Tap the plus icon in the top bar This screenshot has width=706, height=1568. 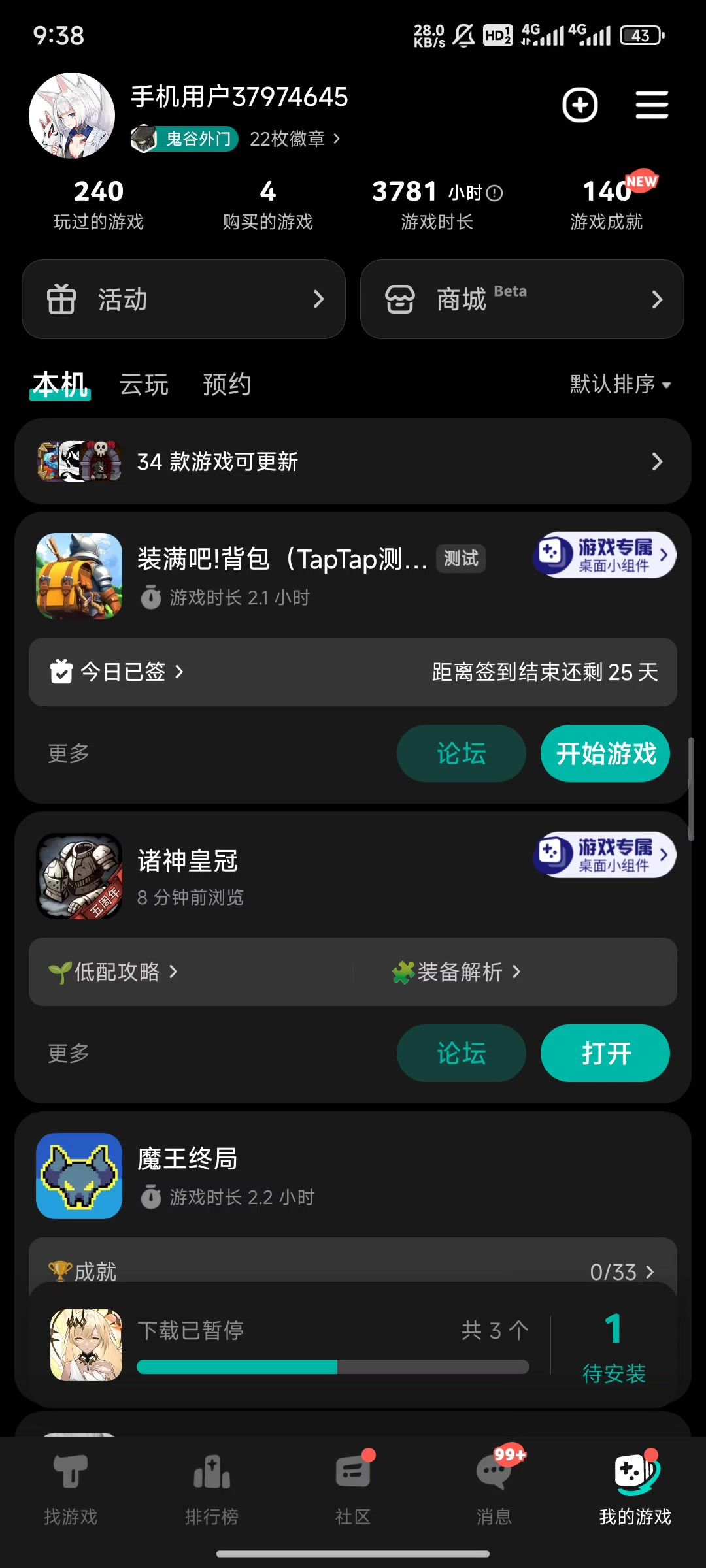coord(580,105)
